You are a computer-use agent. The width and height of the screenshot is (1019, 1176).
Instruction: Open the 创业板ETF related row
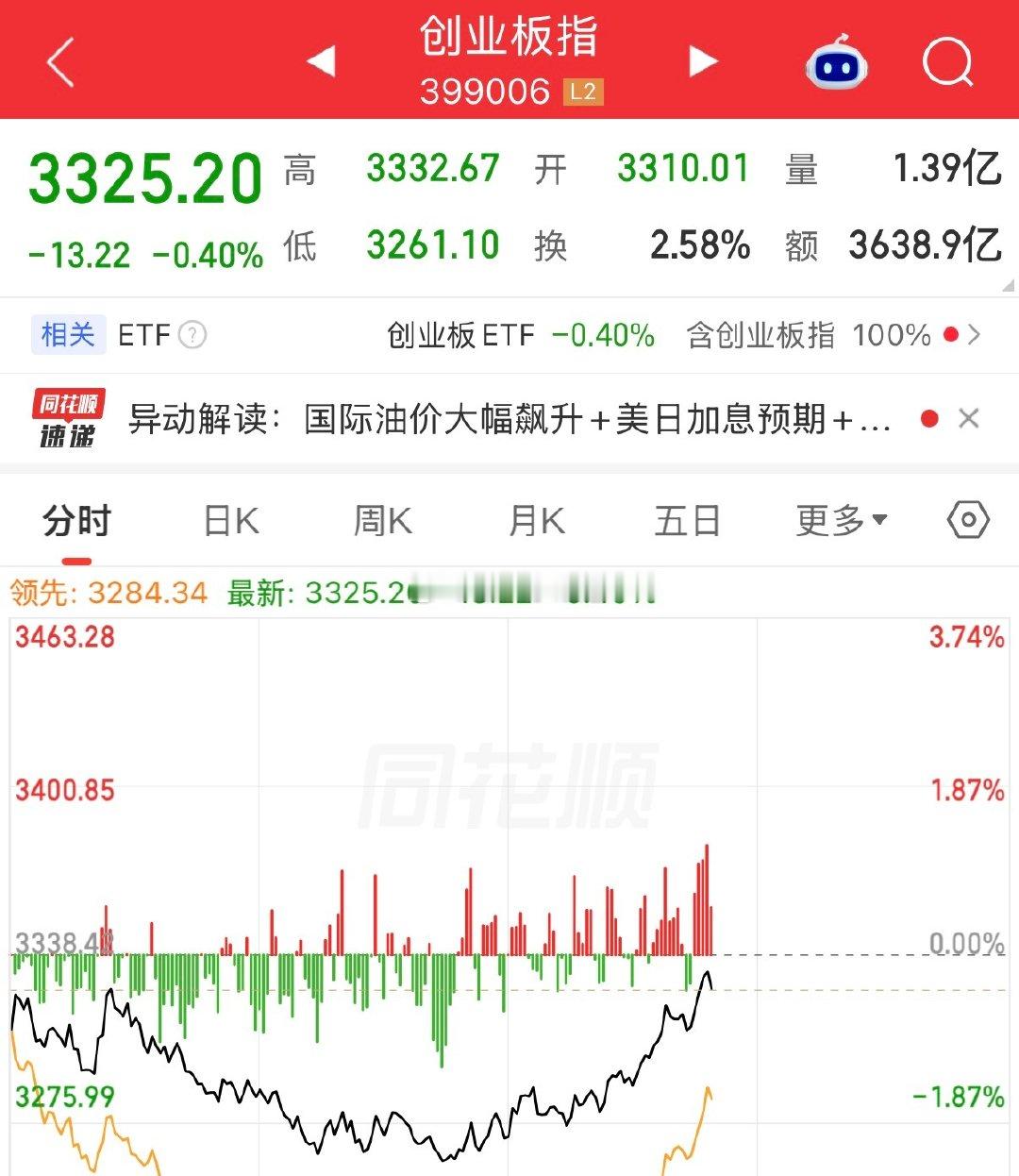tap(509, 335)
